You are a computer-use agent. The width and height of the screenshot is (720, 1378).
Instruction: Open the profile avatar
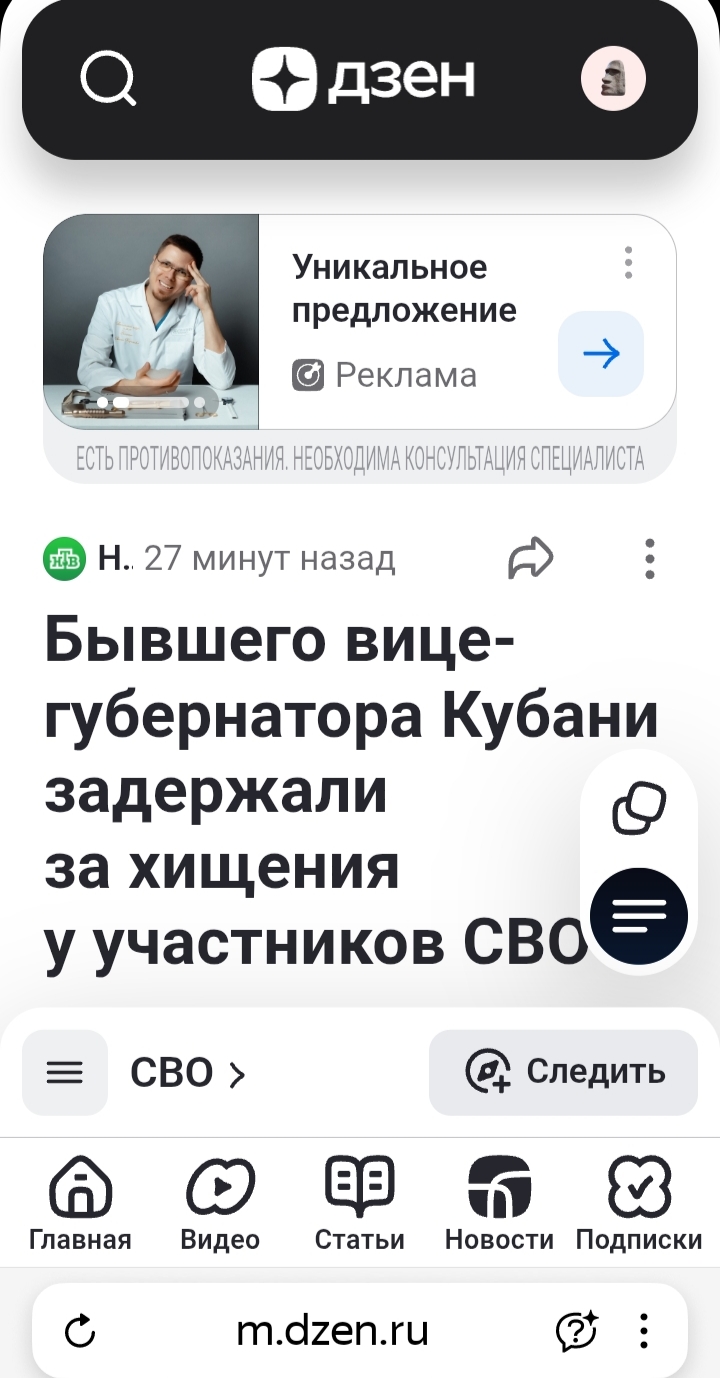(613, 78)
